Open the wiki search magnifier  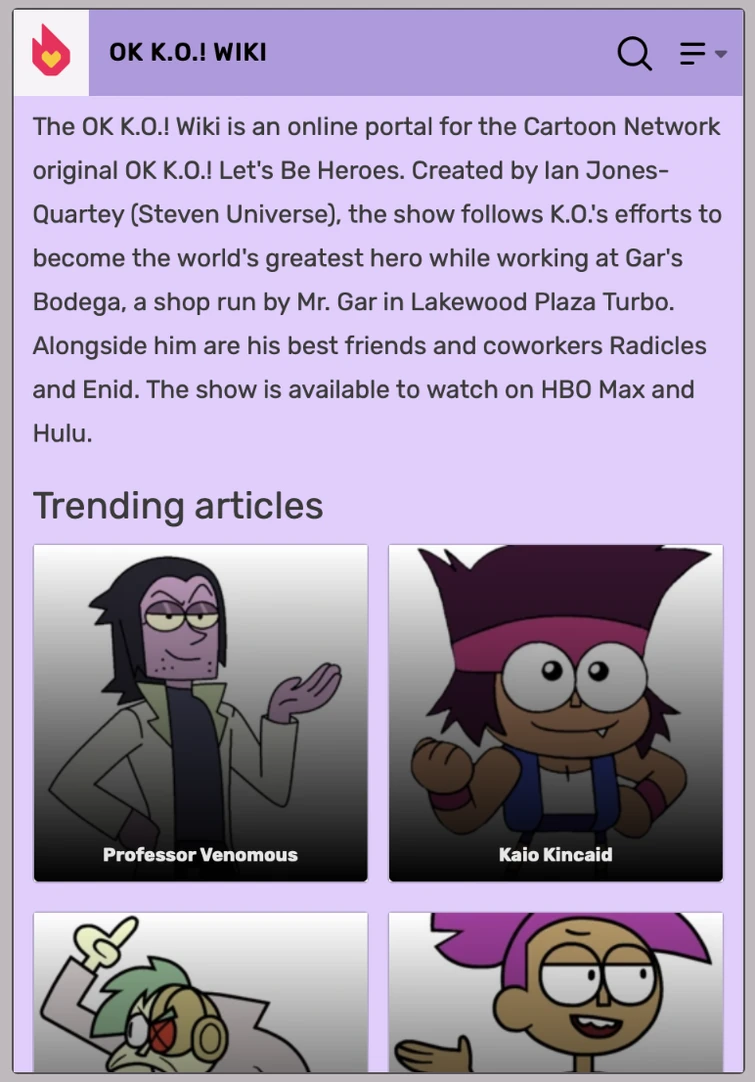point(634,53)
